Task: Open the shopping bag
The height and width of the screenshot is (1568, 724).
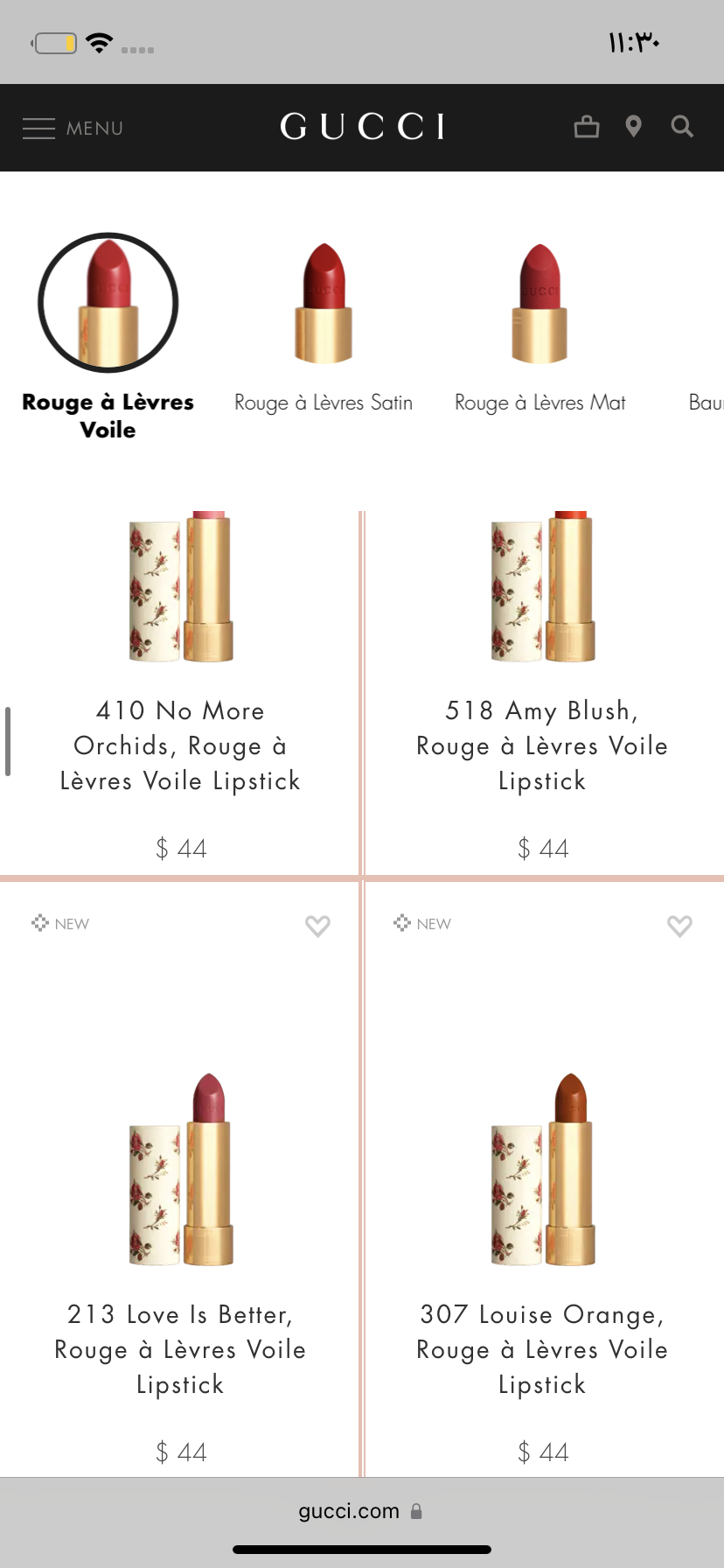Action: tap(586, 127)
